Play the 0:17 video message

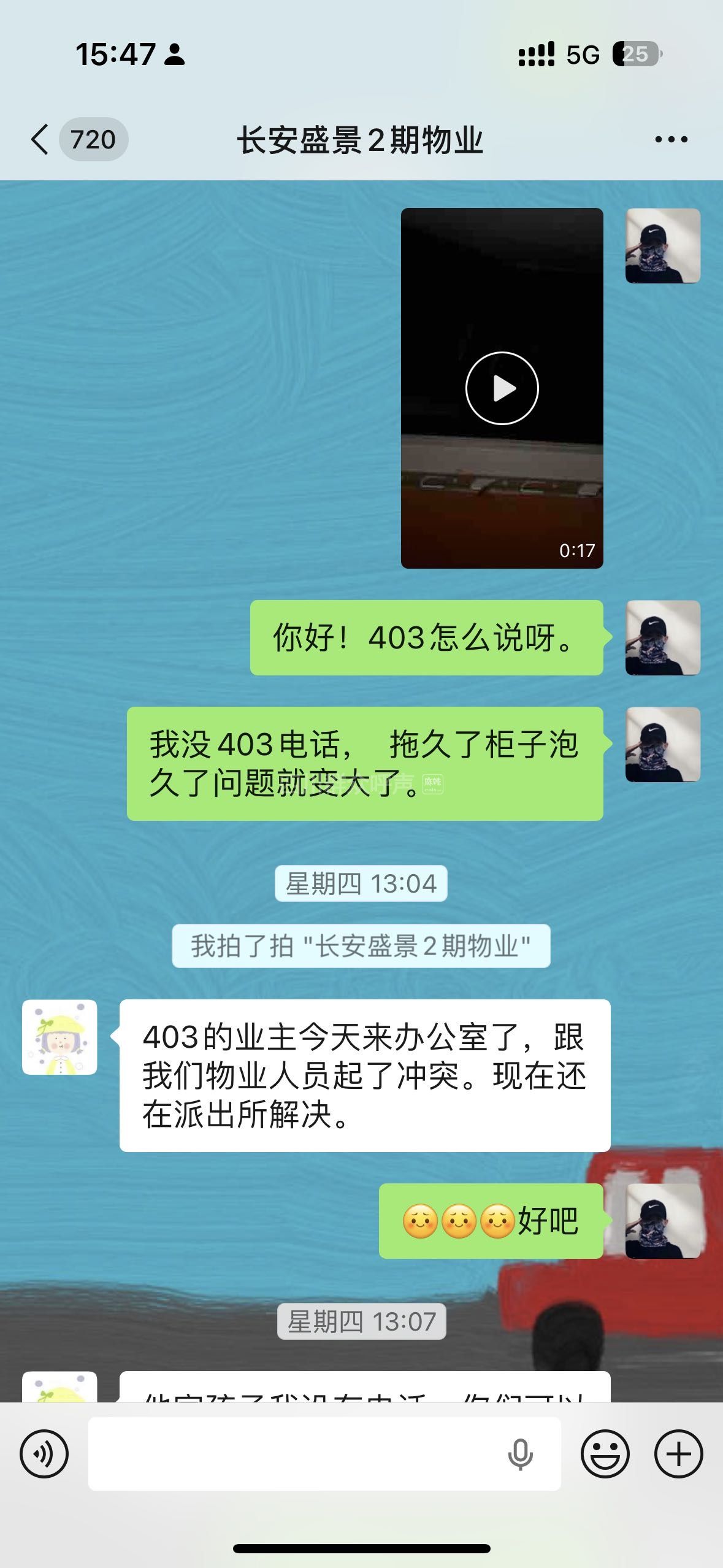point(502,388)
